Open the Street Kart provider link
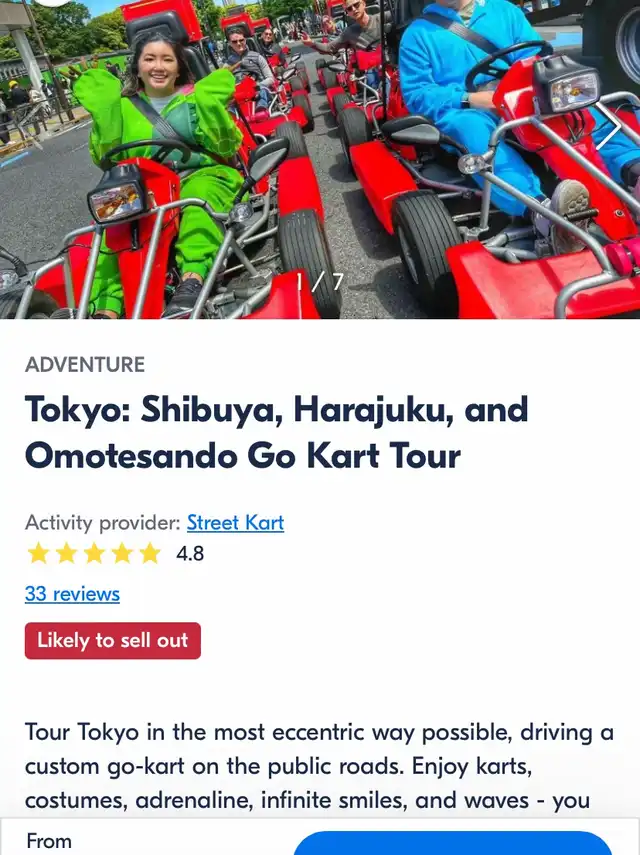Image resolution: width=640 pixels, height=855 pixels. coord(235,522)
